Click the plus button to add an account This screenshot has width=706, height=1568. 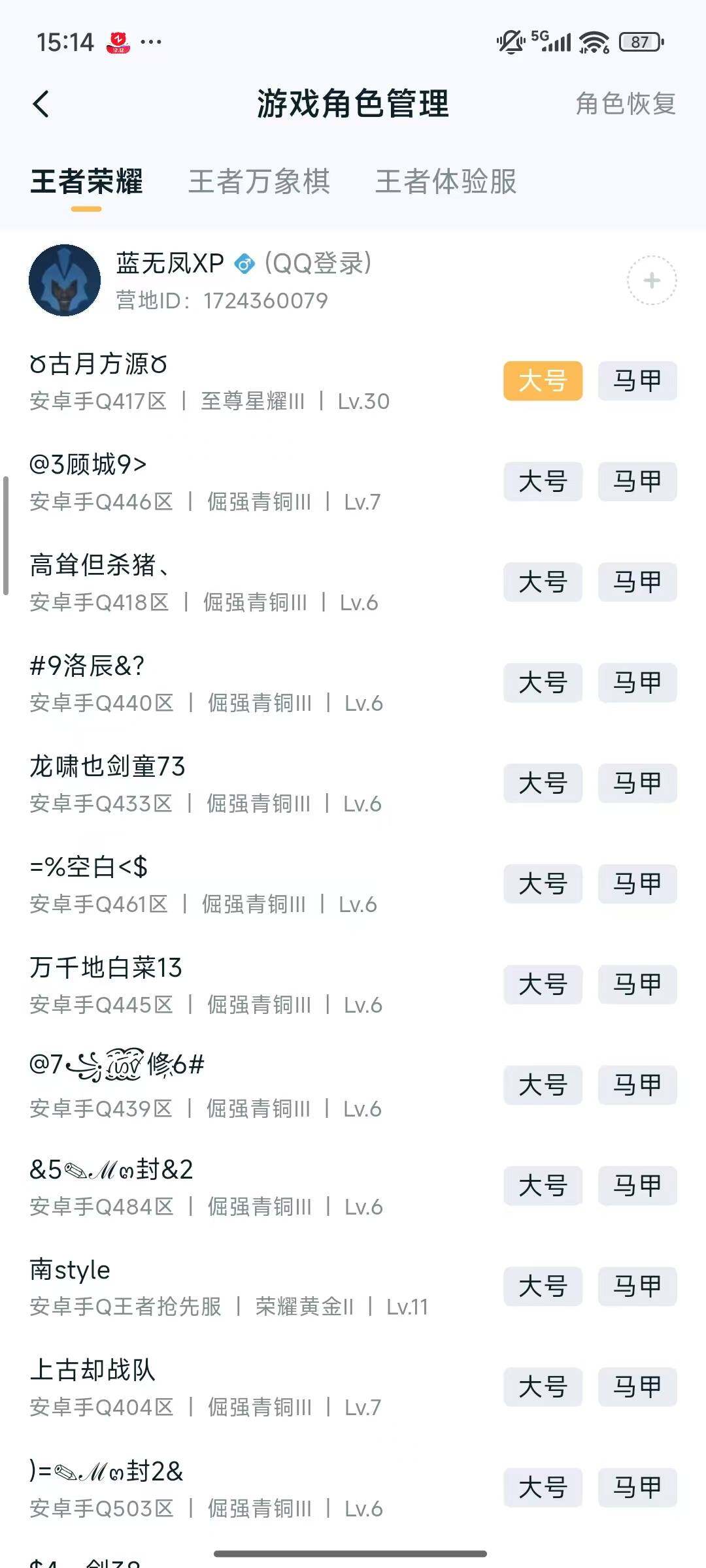pos(651,280)
